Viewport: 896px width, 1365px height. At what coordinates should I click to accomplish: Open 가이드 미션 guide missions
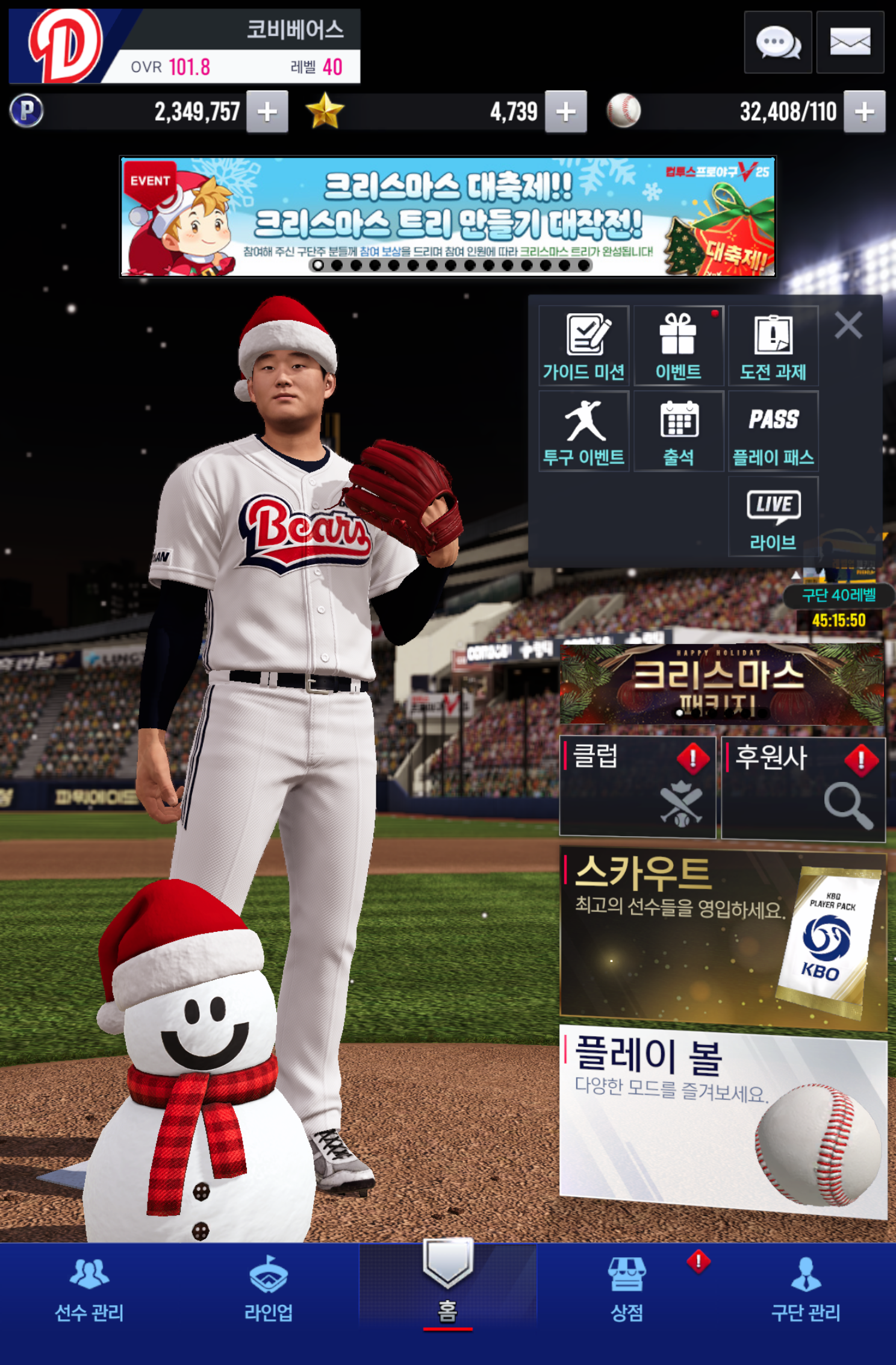click(583, 346)
